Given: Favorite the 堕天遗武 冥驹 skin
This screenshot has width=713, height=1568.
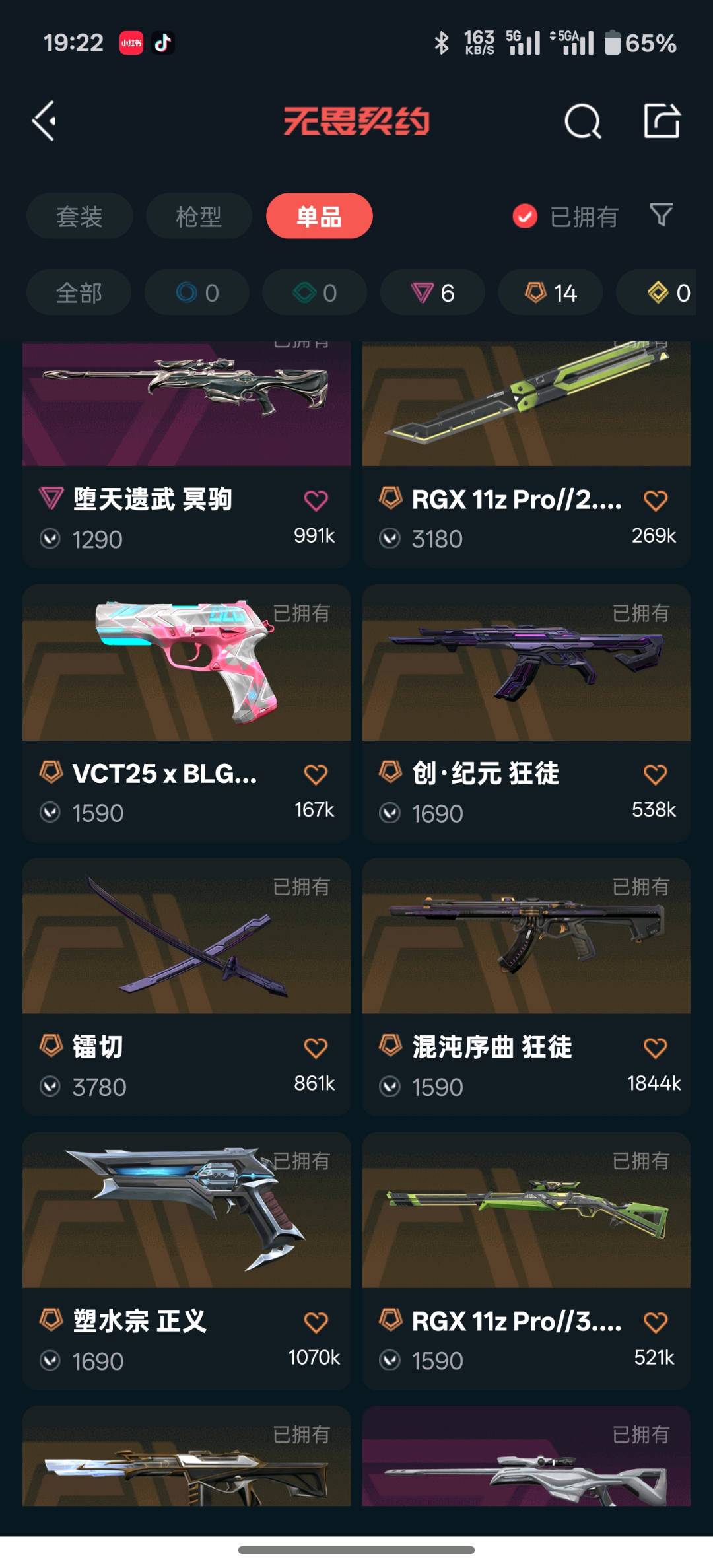Looking at the screenshot, I should (x=316, y=500).
